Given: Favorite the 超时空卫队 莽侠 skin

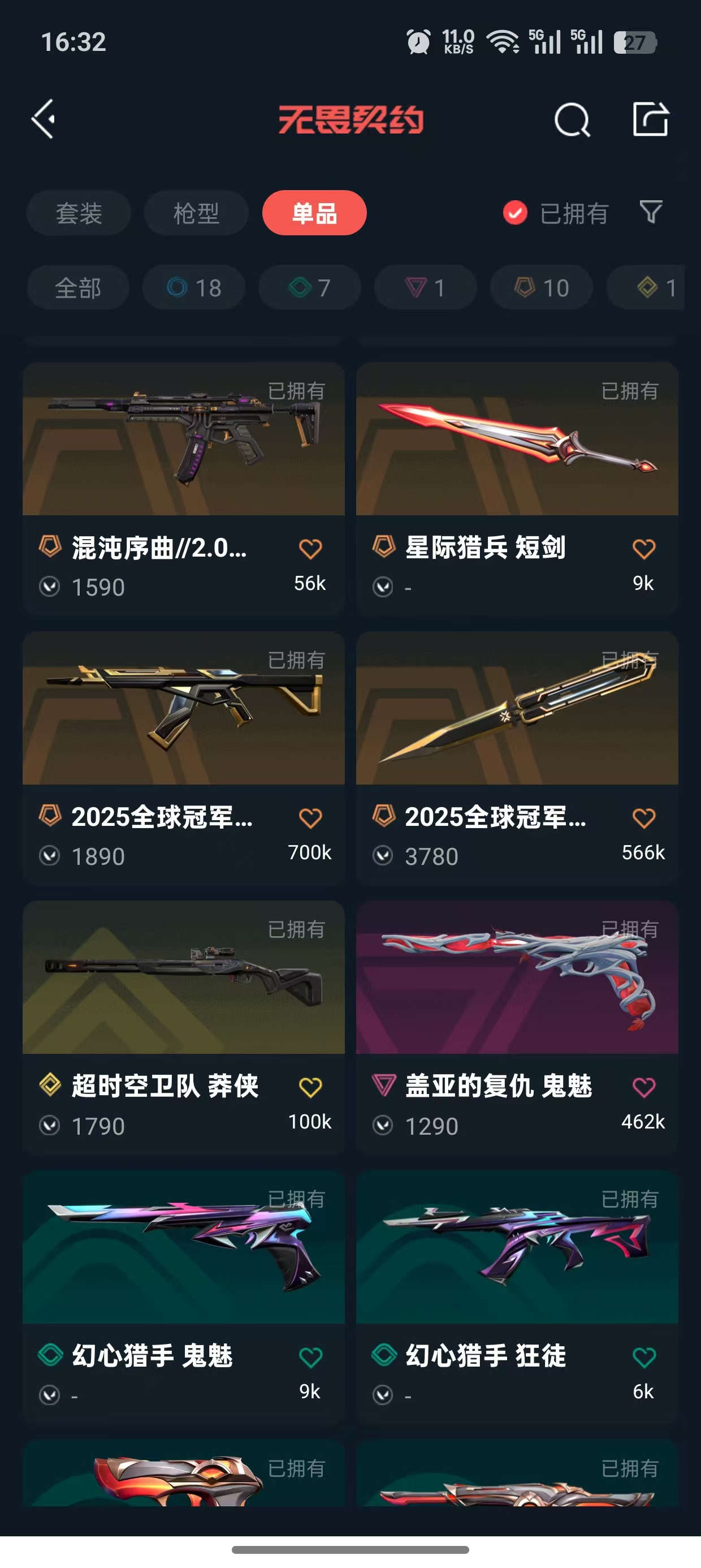Looking at the screenshot, I should click(310, 1088).
